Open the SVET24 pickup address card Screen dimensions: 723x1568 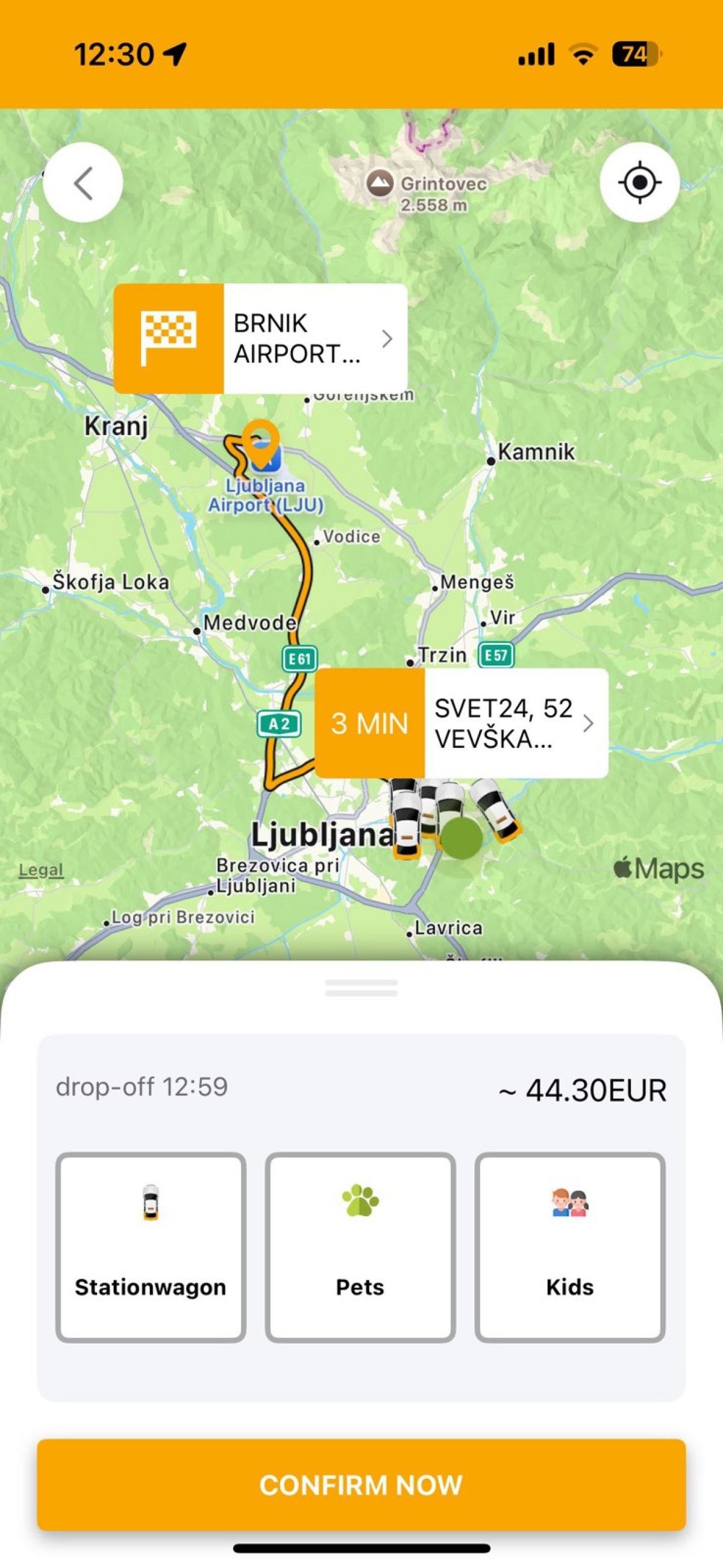click(462, 723)
